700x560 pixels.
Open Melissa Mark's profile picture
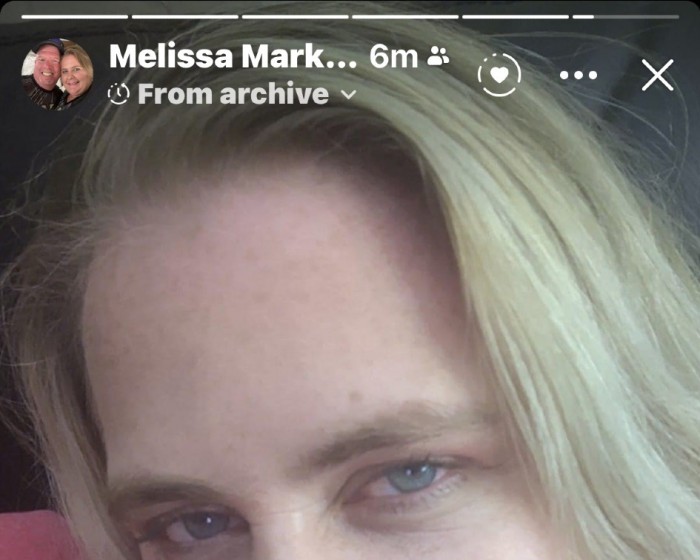(57, 74)
